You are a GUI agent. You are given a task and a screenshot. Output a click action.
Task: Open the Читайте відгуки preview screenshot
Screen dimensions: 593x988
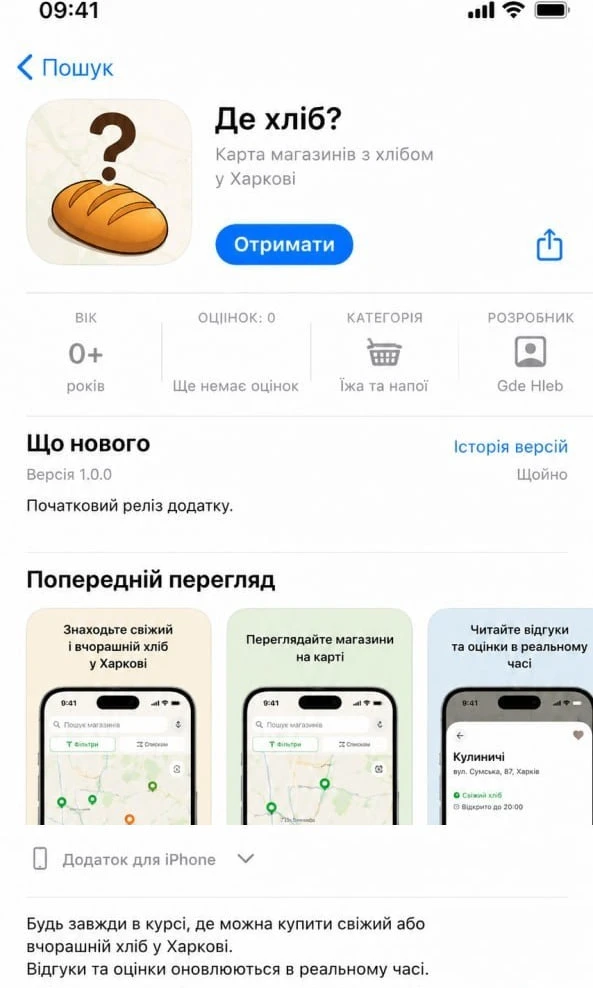coord(510,716)
